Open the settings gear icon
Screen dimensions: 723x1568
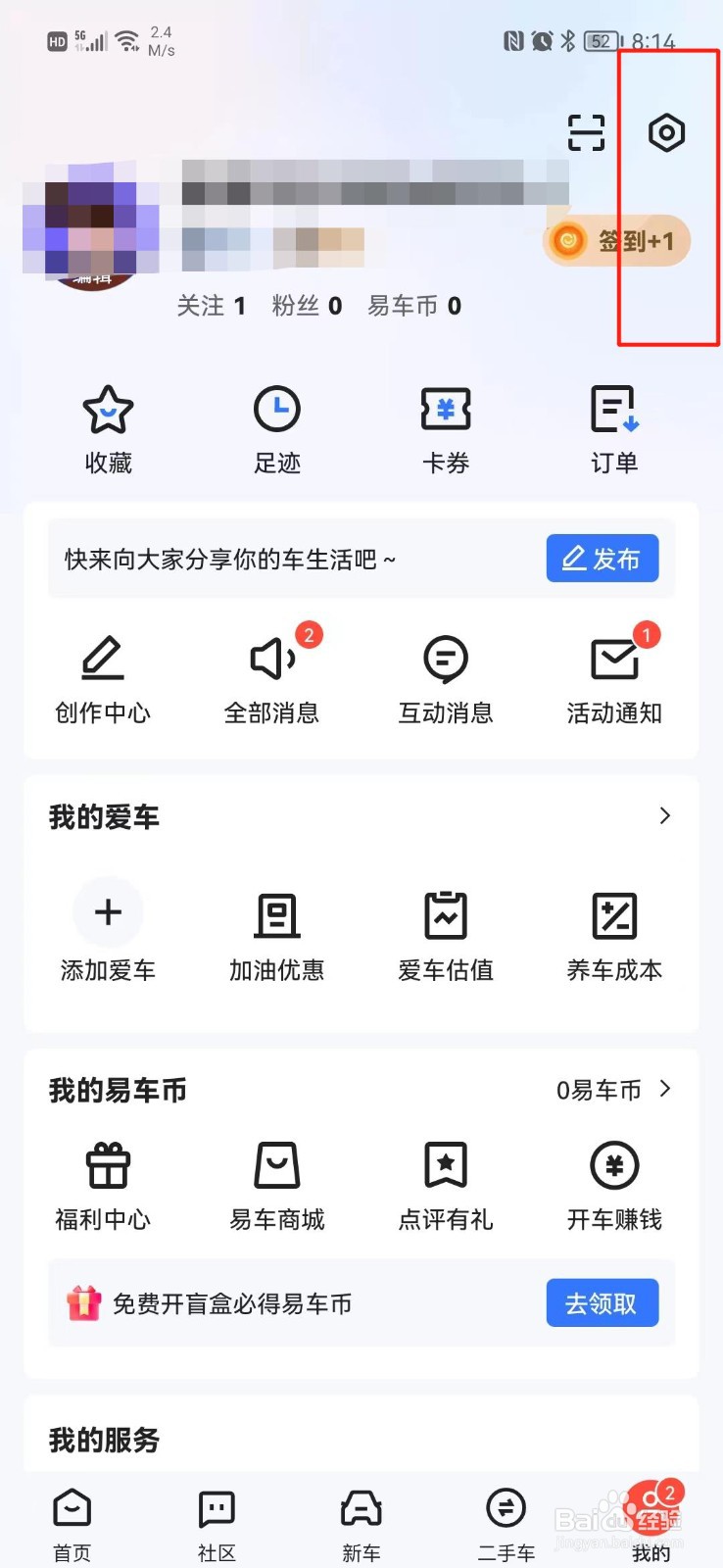666,132
